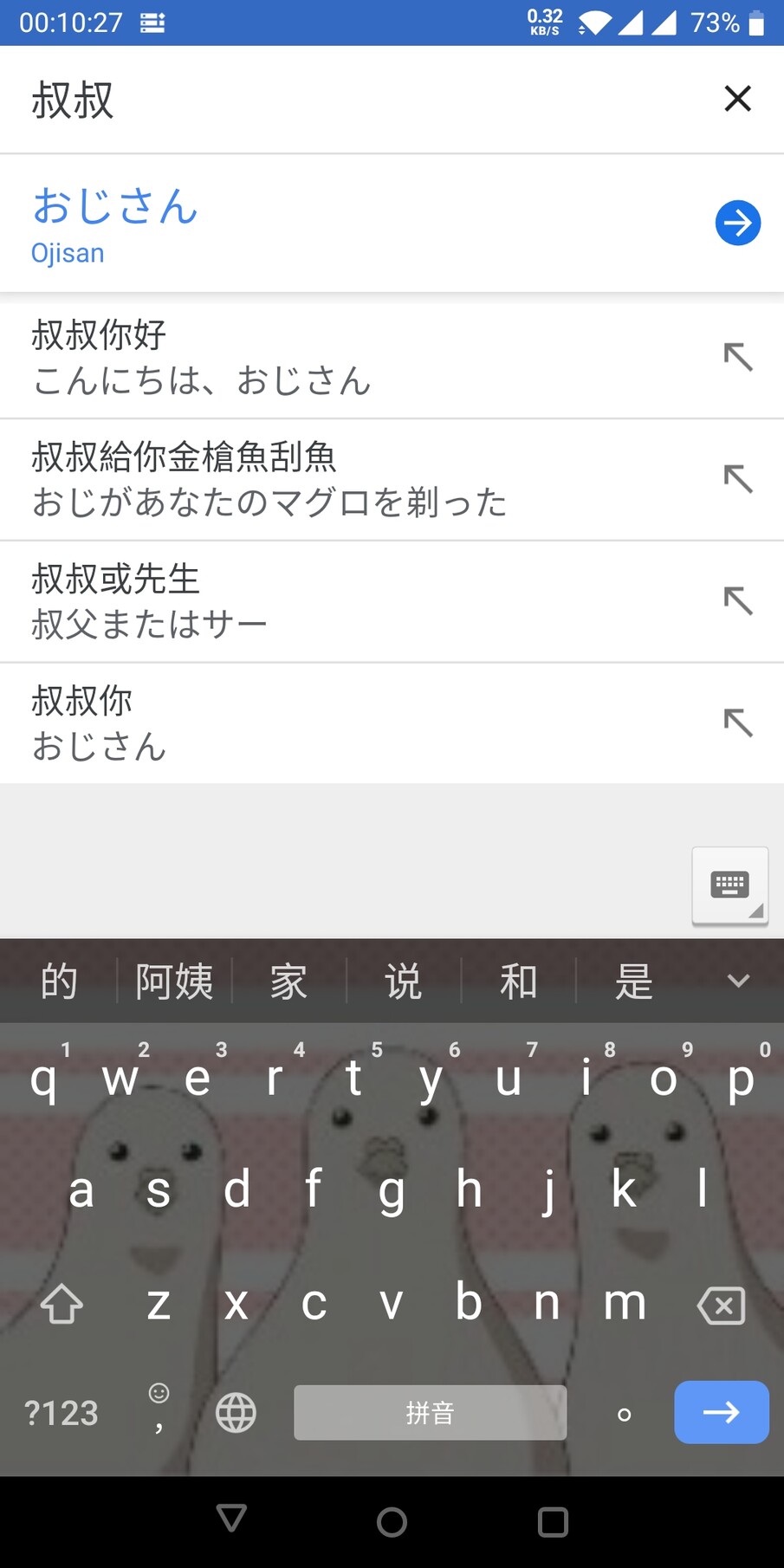Tap the keyboard backspace key
784x1568 pixels.
click(721, 1305)
